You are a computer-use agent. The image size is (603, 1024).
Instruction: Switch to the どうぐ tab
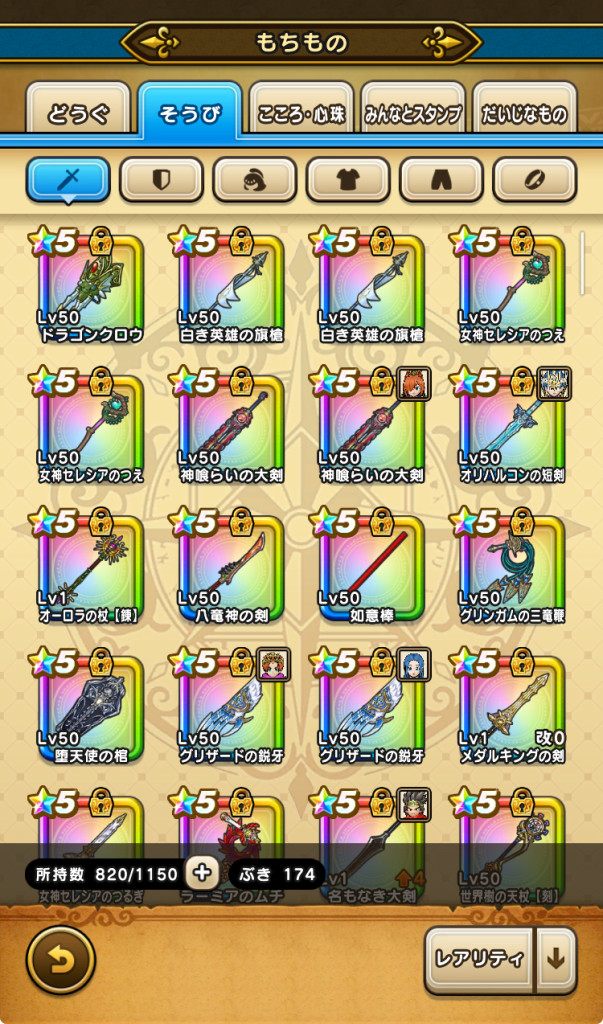click(78, 113)
